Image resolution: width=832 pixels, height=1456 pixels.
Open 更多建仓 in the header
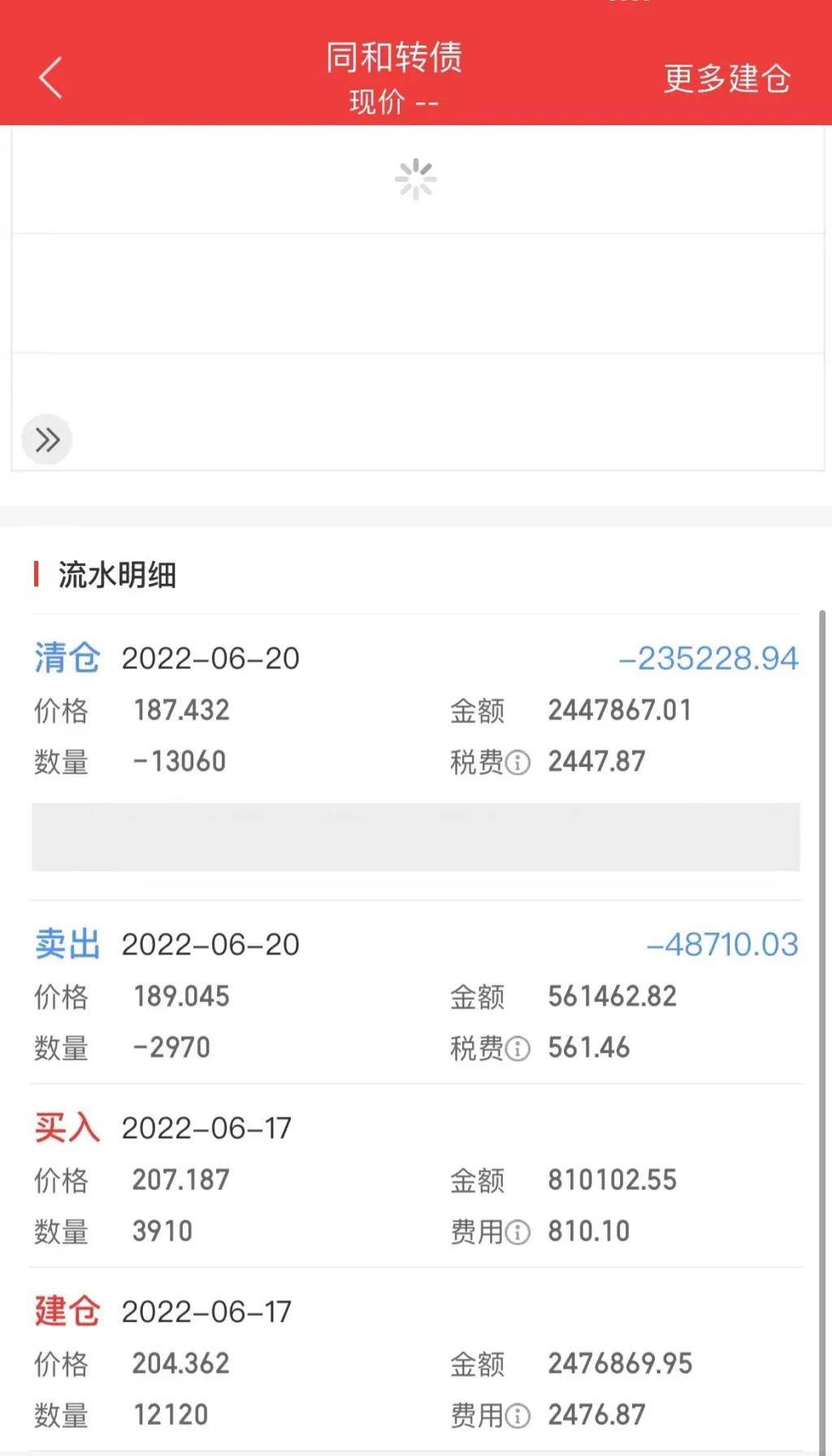(x=726, y=79)
